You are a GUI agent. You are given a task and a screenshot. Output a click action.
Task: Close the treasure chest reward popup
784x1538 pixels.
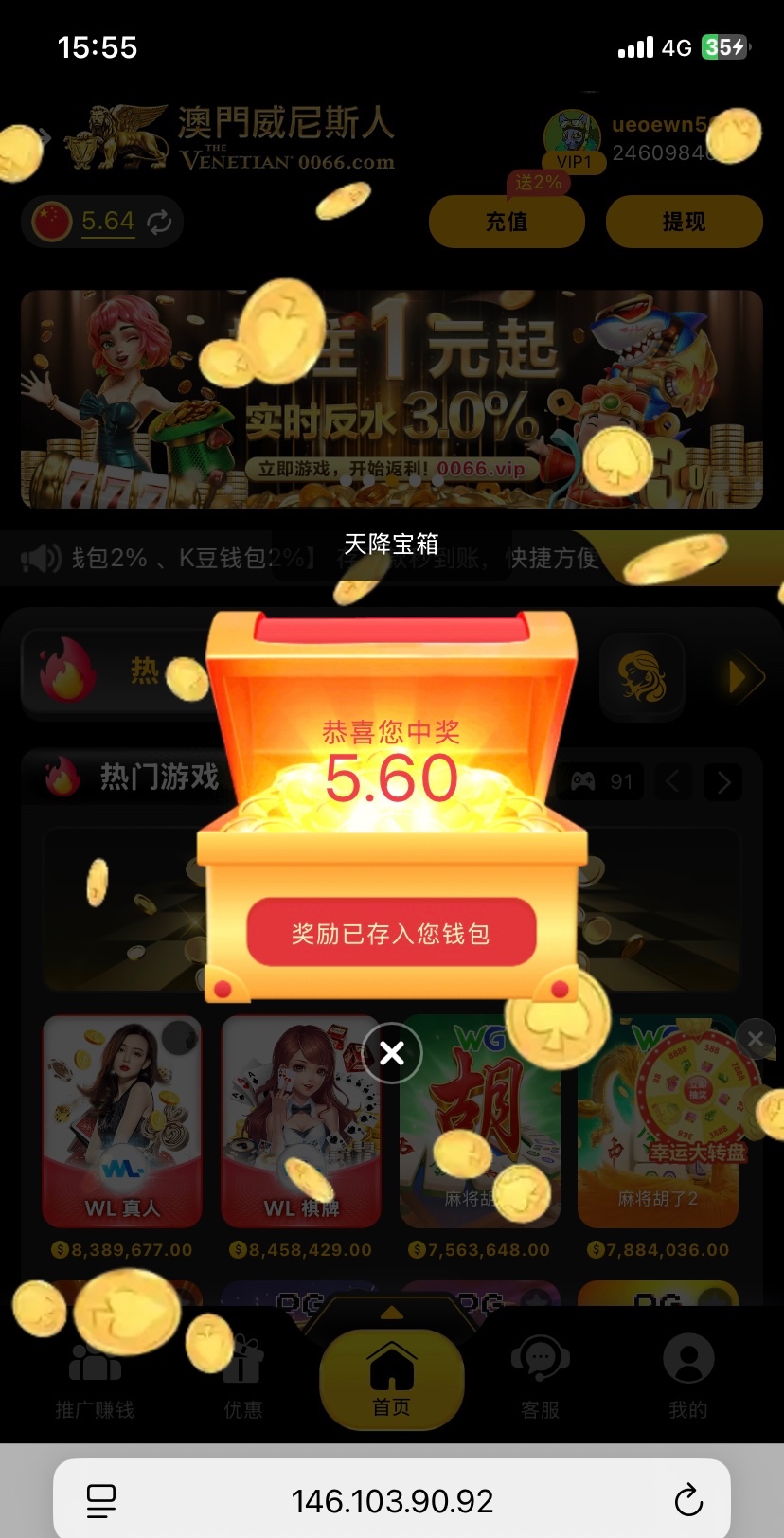392,1052
